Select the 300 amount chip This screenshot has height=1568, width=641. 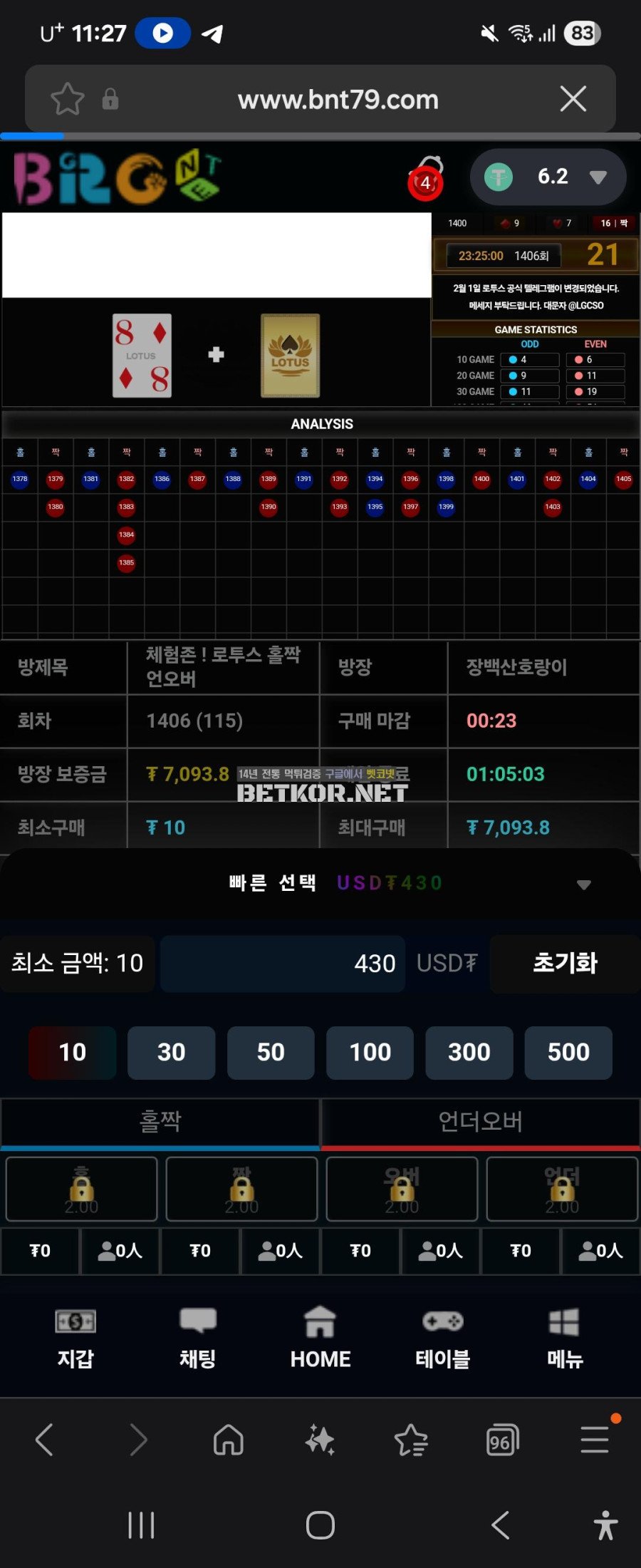pyautogui.click(x=469, y=1052)
